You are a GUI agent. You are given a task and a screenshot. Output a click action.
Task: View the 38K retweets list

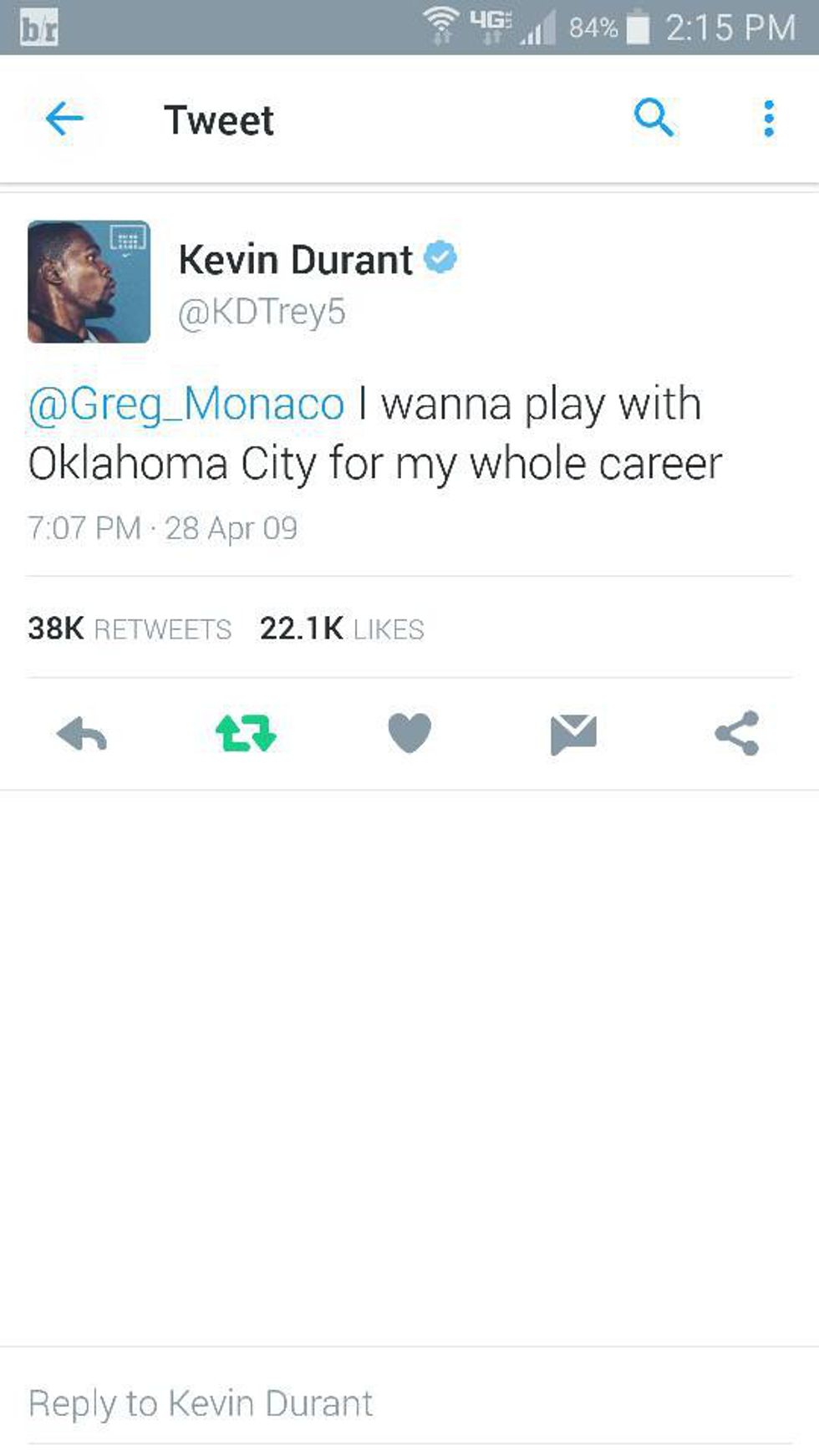pos(130,629)
